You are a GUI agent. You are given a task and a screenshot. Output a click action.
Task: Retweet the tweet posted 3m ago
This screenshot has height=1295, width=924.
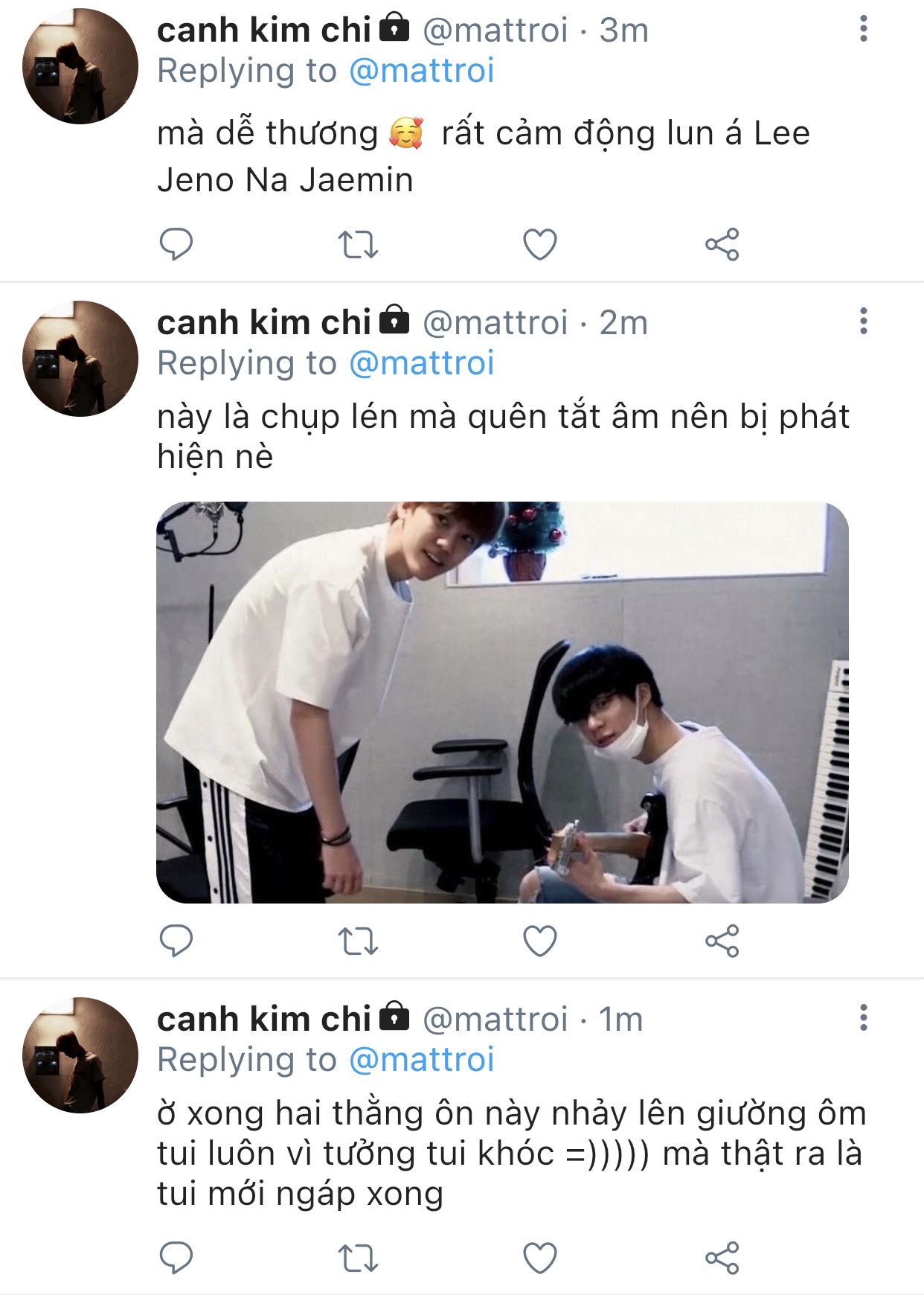coord(358,244)
